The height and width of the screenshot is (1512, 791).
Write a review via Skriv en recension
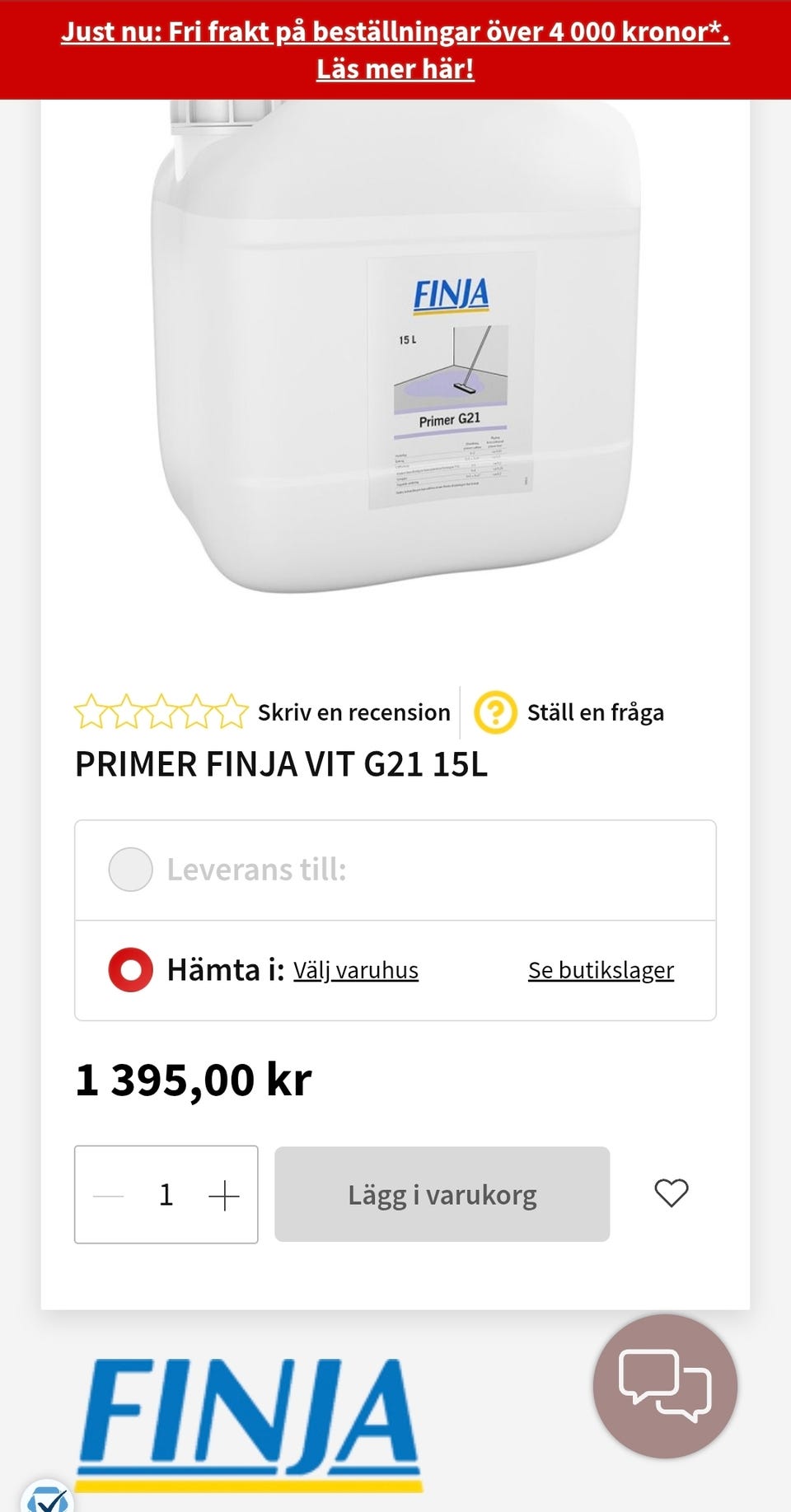[353, 712]
